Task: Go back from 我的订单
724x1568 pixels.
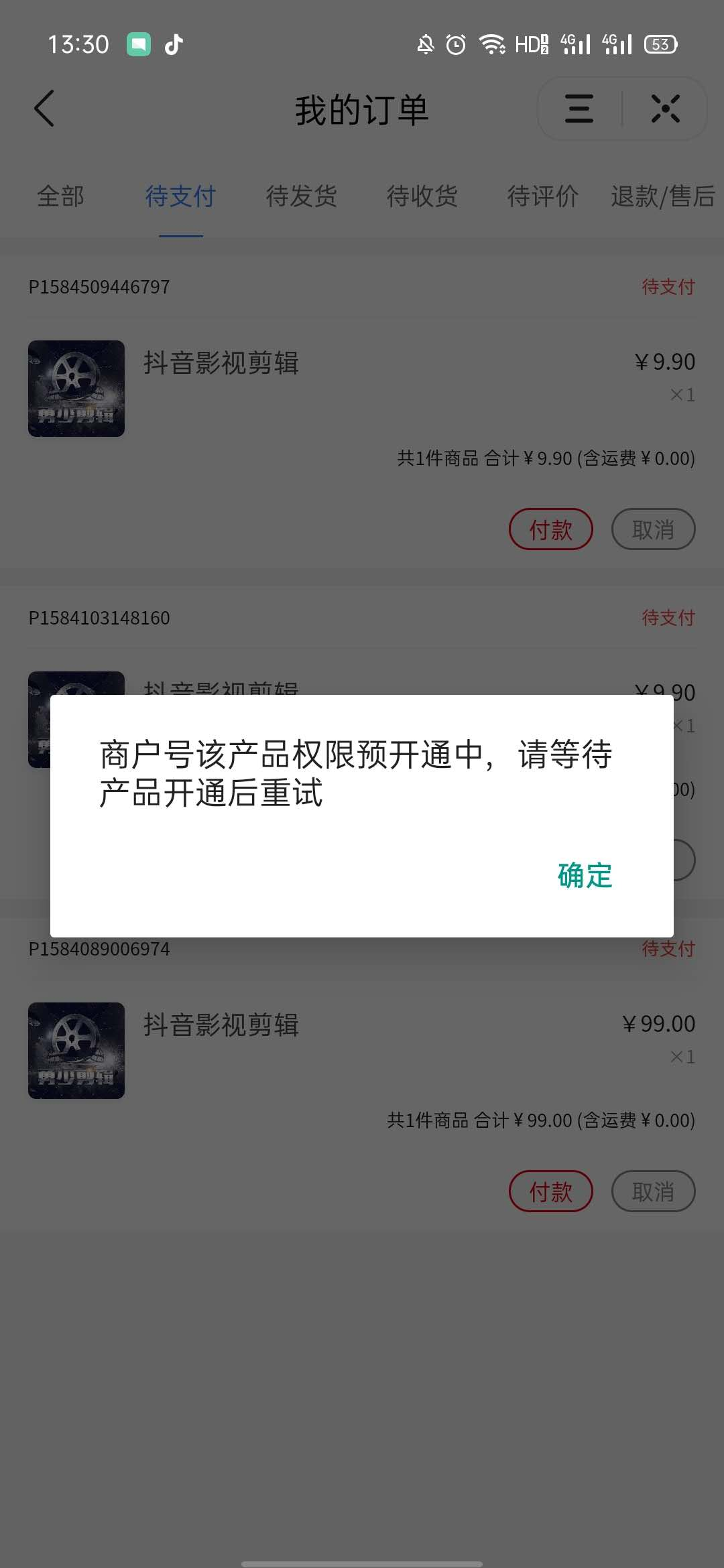Action: pyautogui.click(x=44, y=109)
